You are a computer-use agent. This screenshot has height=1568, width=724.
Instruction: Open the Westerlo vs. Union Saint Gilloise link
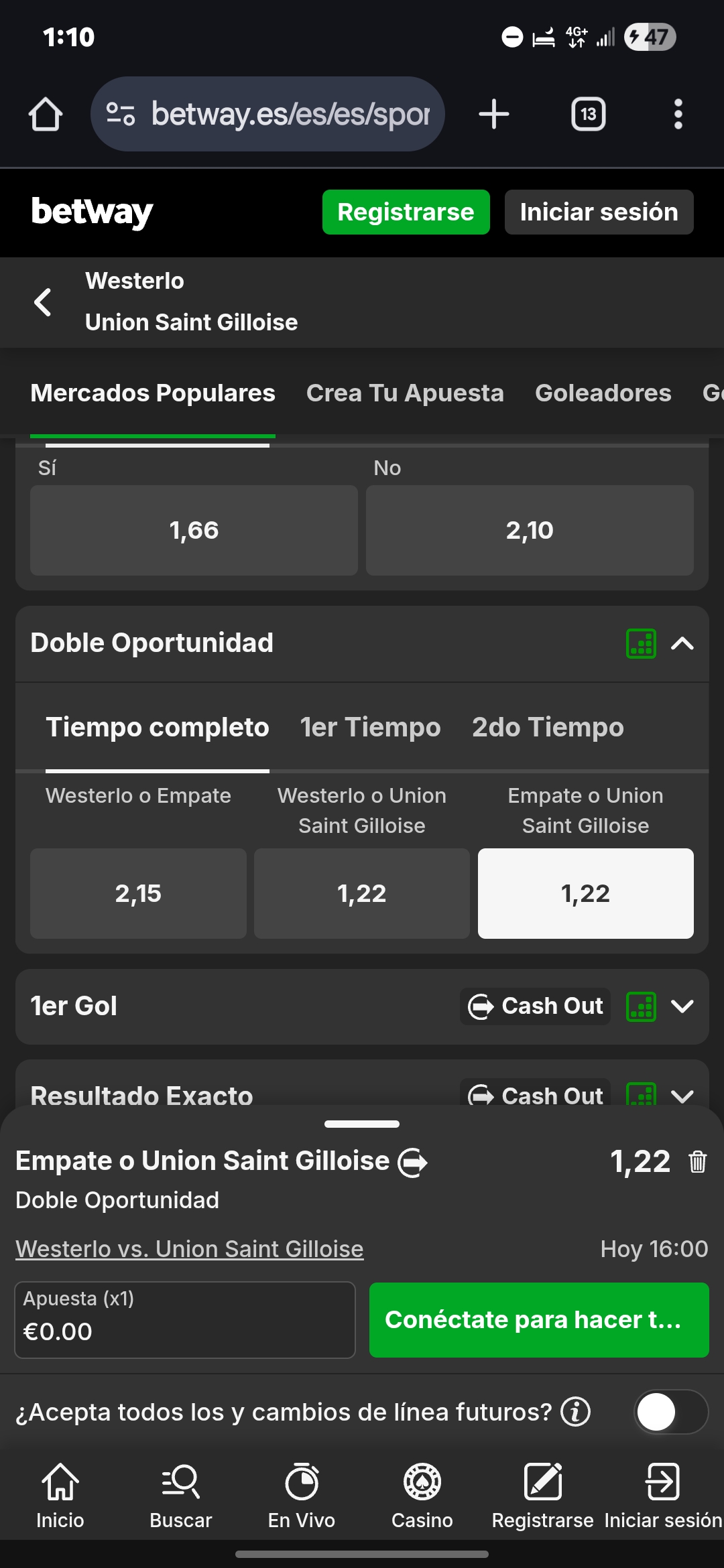(x=190, y=1249)
